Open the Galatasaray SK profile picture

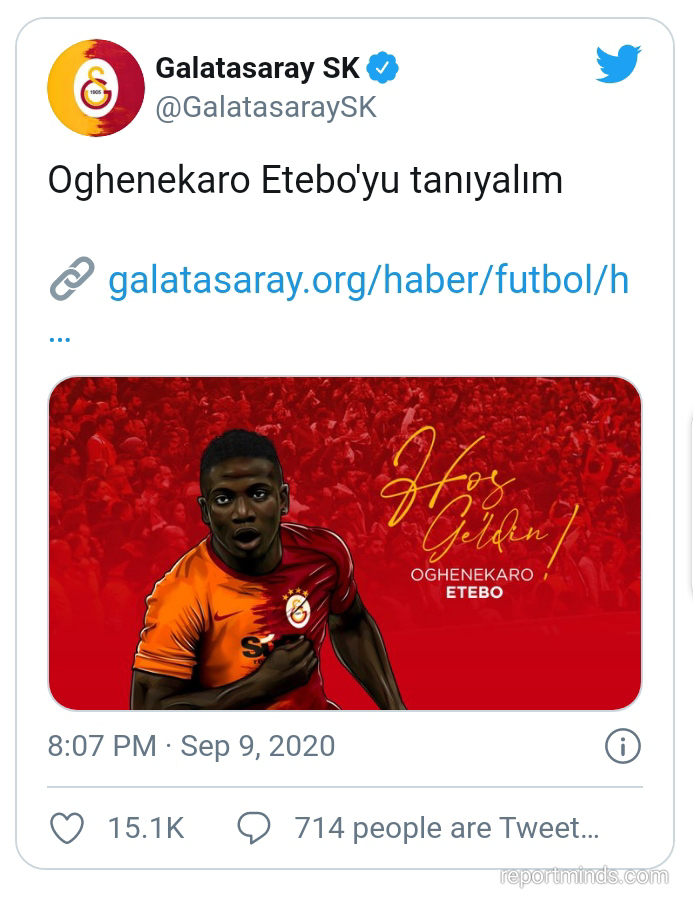pos(96,88)
